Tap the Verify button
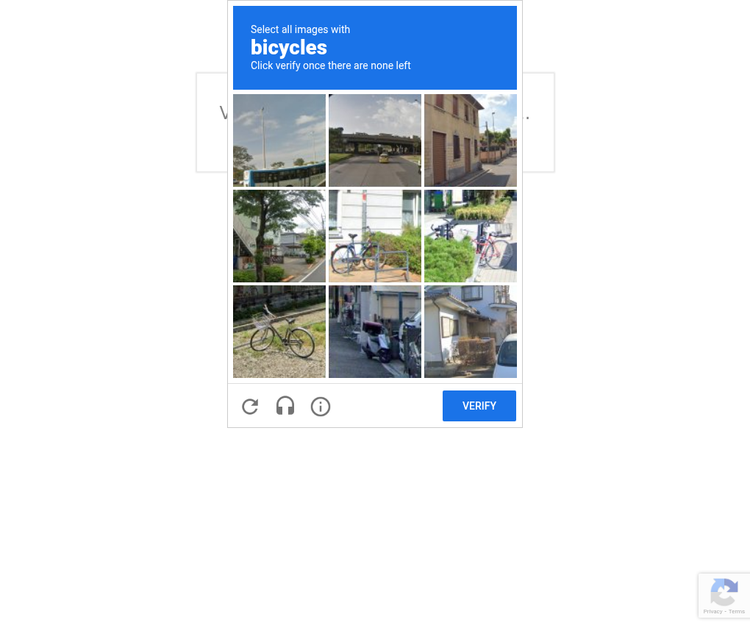750x628 pixels. pyautogui.click(x=479, y=406)
